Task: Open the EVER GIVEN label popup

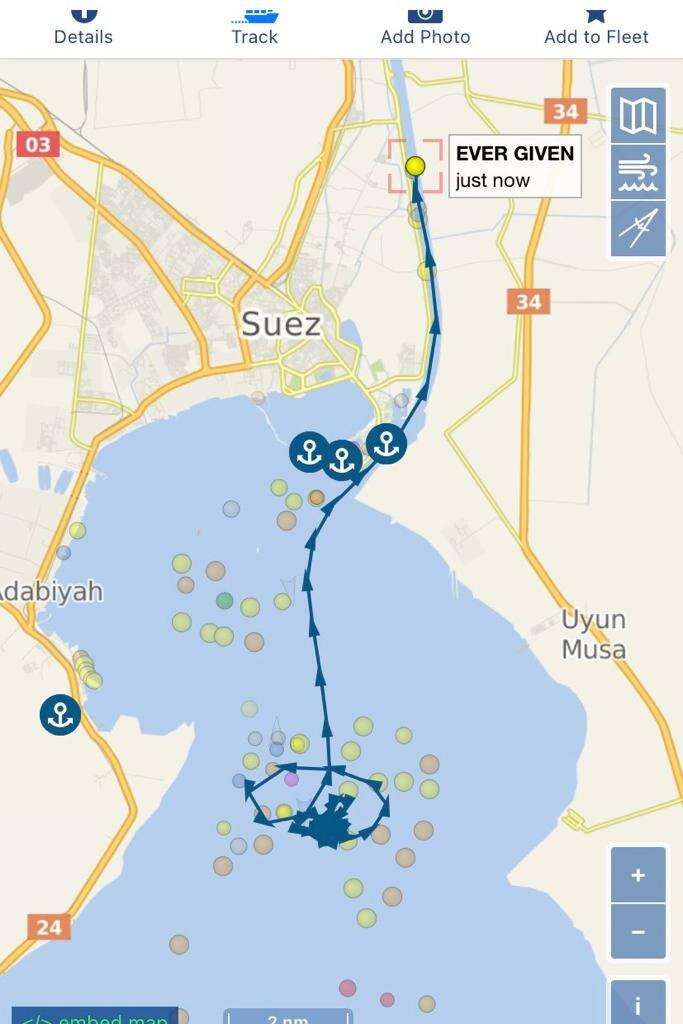Action: [x=515, y=166]
